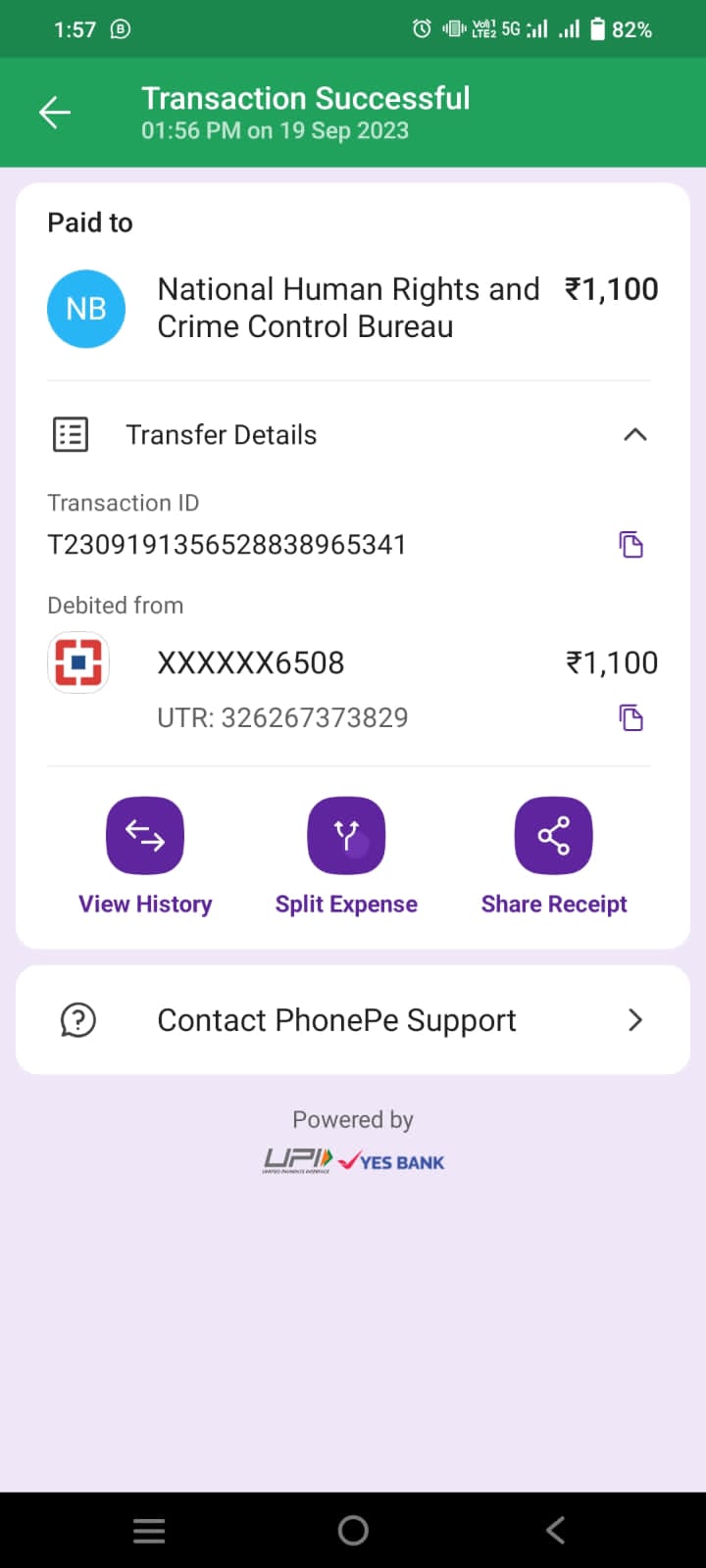Collapse the Transfer Details section
706x1568 pixels.
tap(634, 434)
